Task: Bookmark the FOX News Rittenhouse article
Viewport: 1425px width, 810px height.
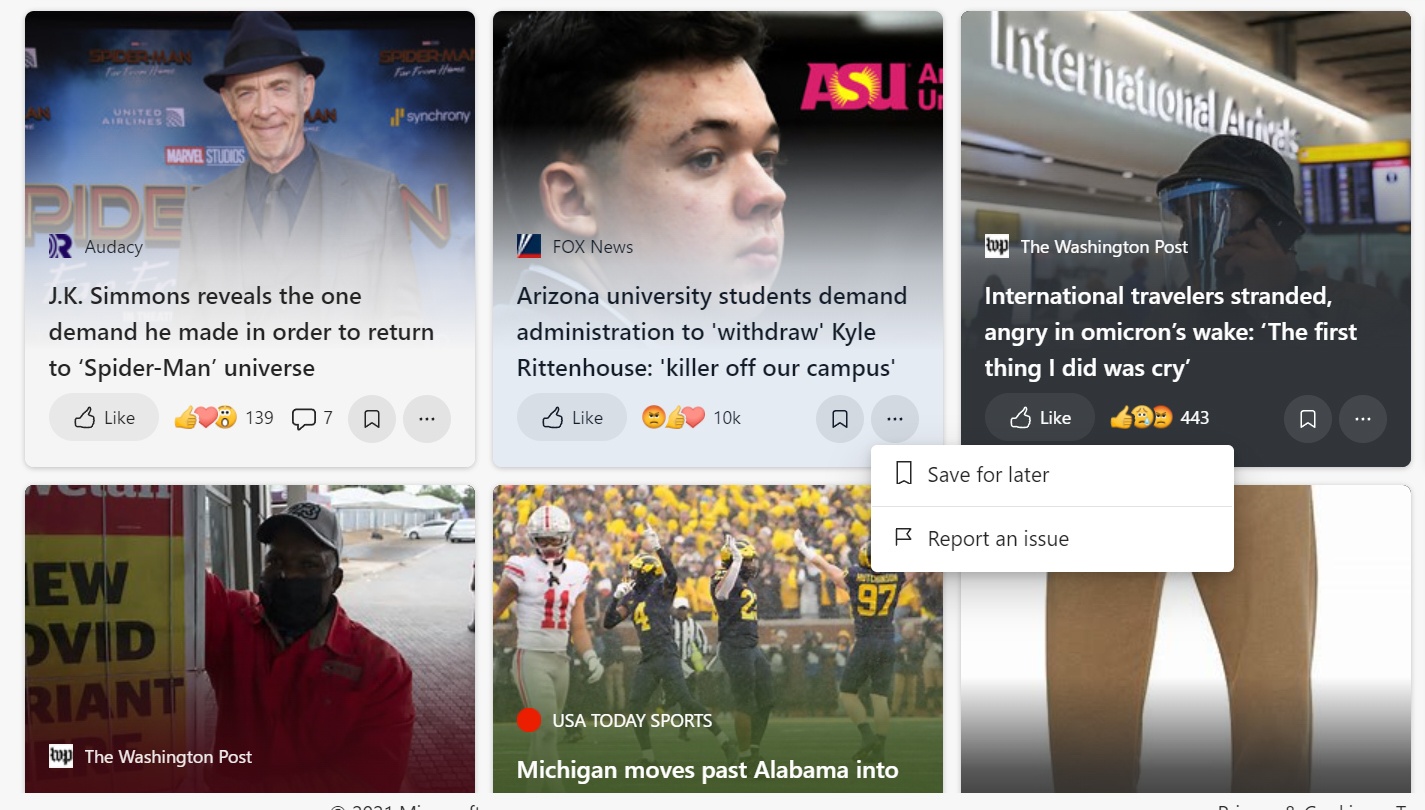Action: (x=840, y=418)
